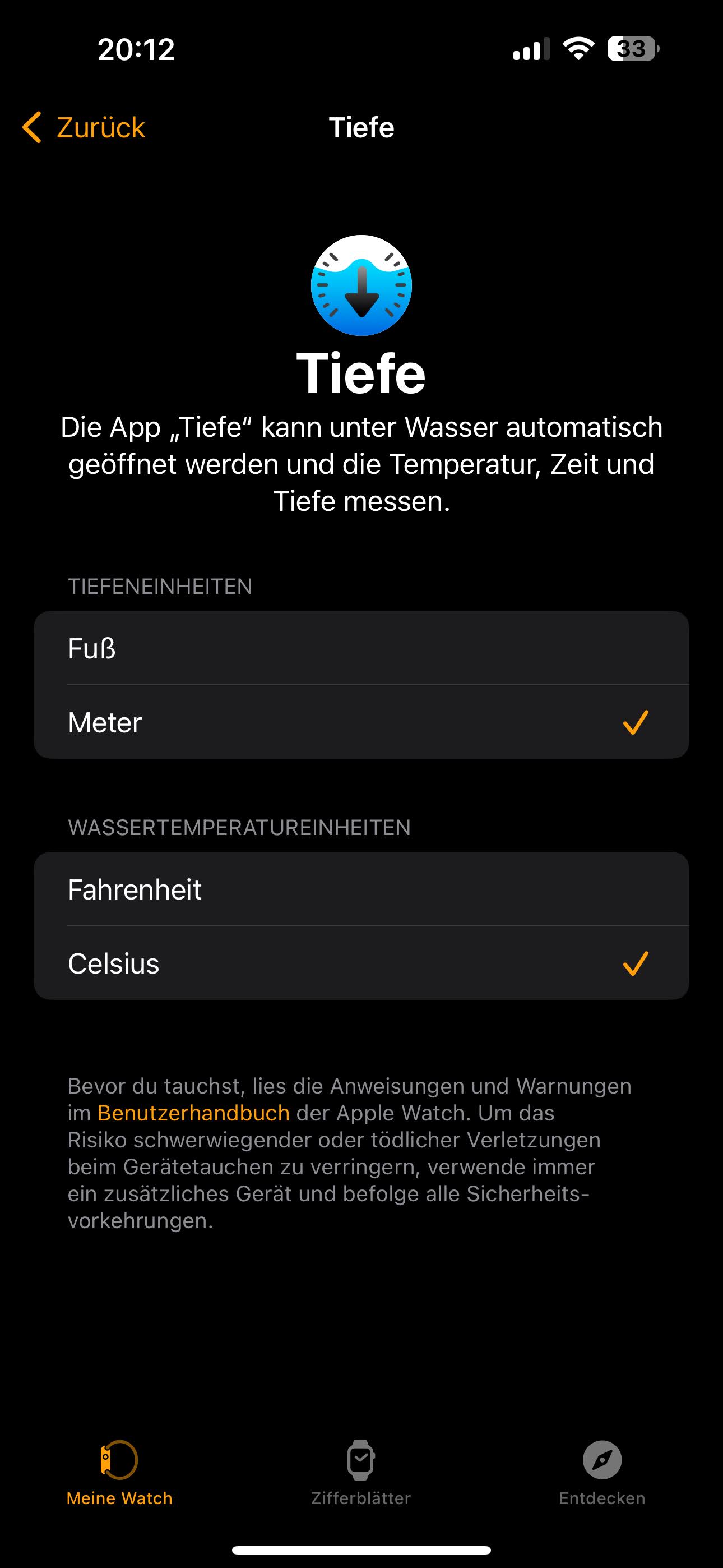Switch to the Meine Watch tab

(119, 1472)
